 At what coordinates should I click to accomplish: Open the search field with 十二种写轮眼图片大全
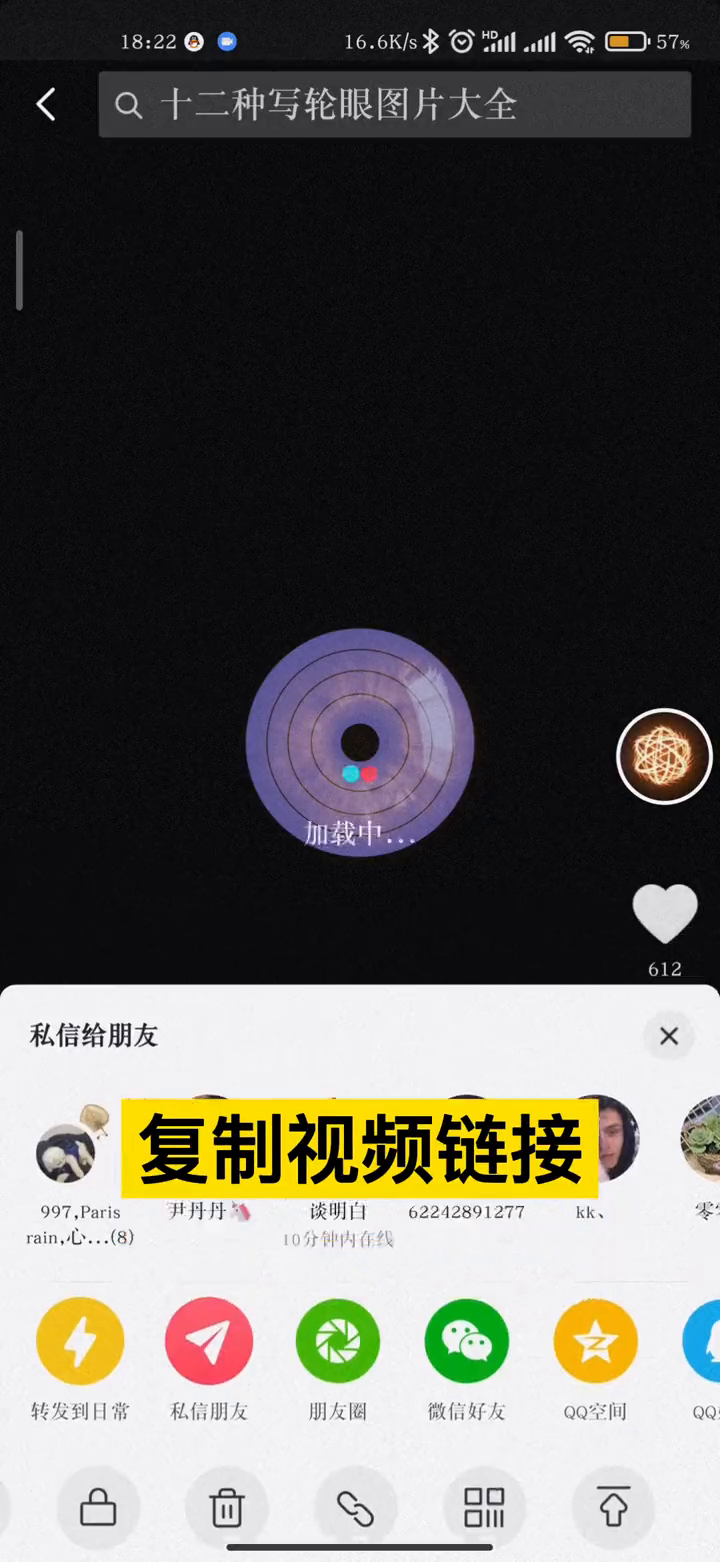394,104
